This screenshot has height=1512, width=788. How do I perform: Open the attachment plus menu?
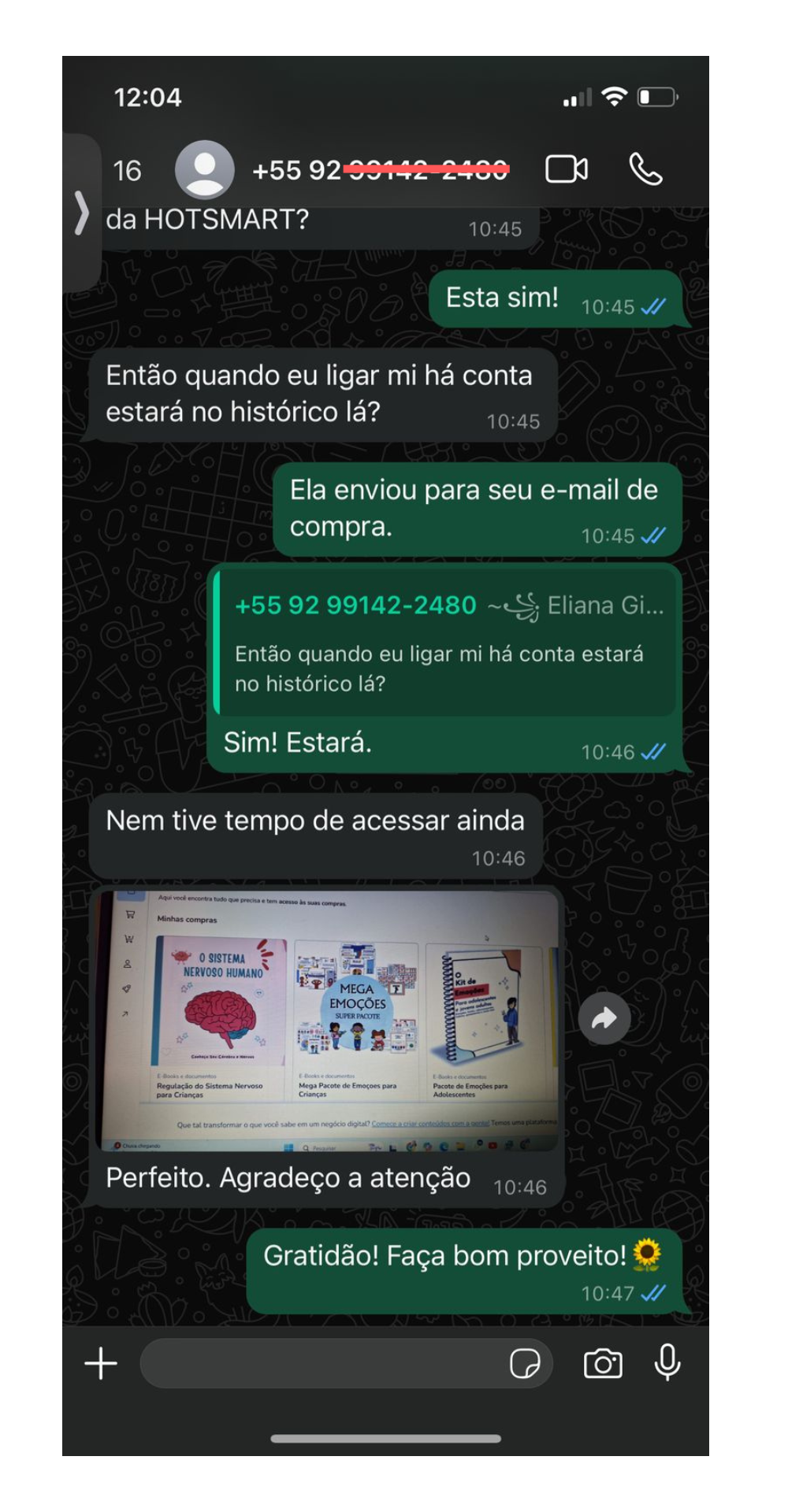click(100, 1362)
